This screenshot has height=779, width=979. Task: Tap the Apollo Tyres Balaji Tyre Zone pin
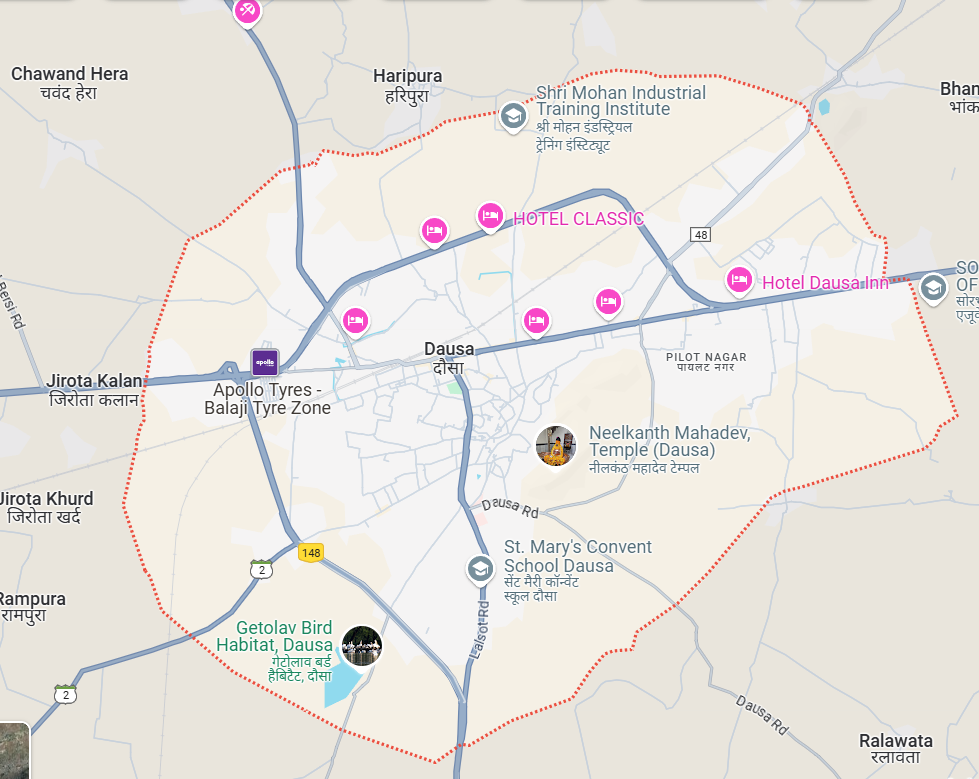(x=265, y=361)
